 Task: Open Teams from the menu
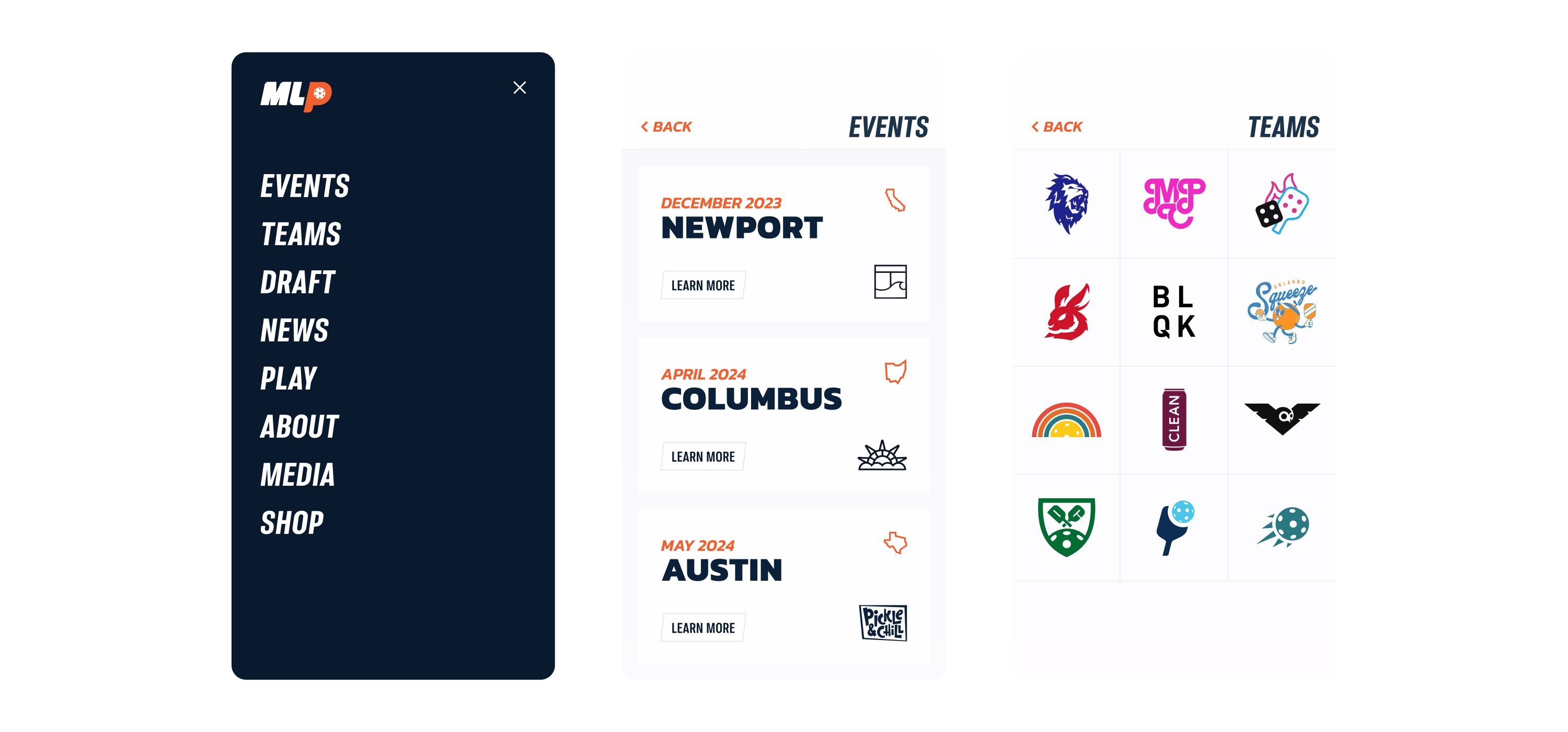[x=301, y=234]
